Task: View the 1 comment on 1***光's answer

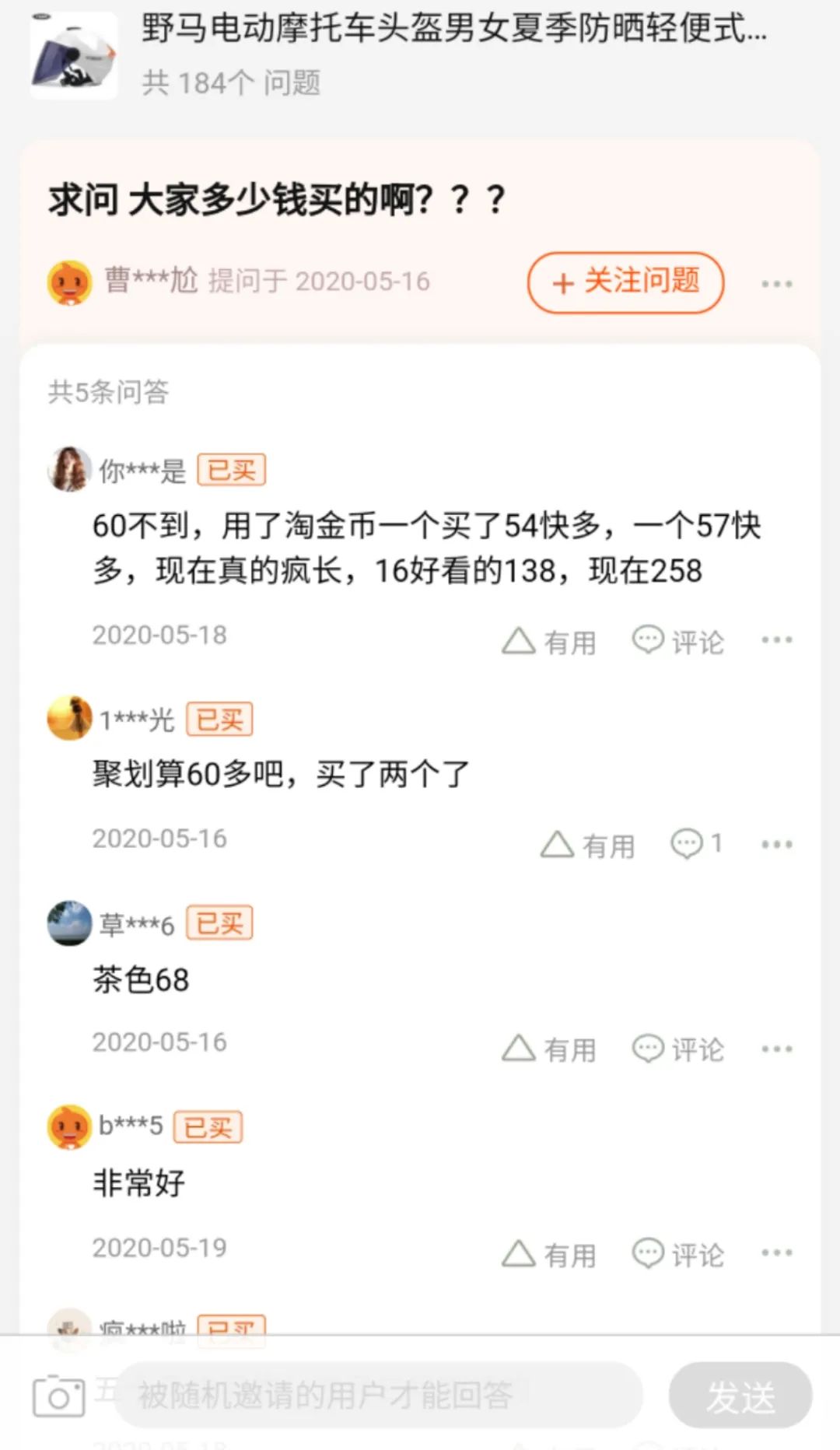Action: [x=697, y=844]
